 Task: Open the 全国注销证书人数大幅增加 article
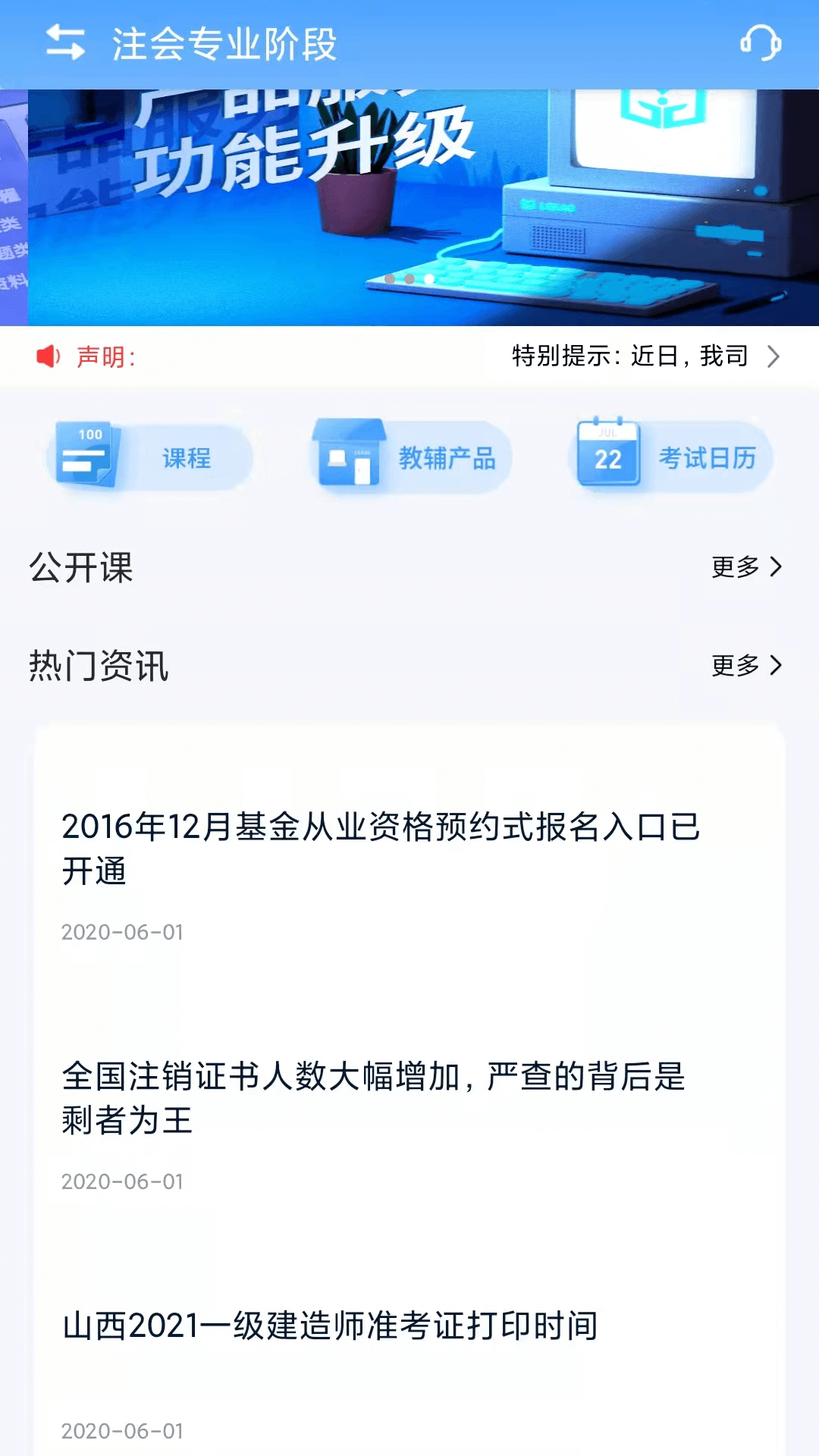(x=373, y=1098)
